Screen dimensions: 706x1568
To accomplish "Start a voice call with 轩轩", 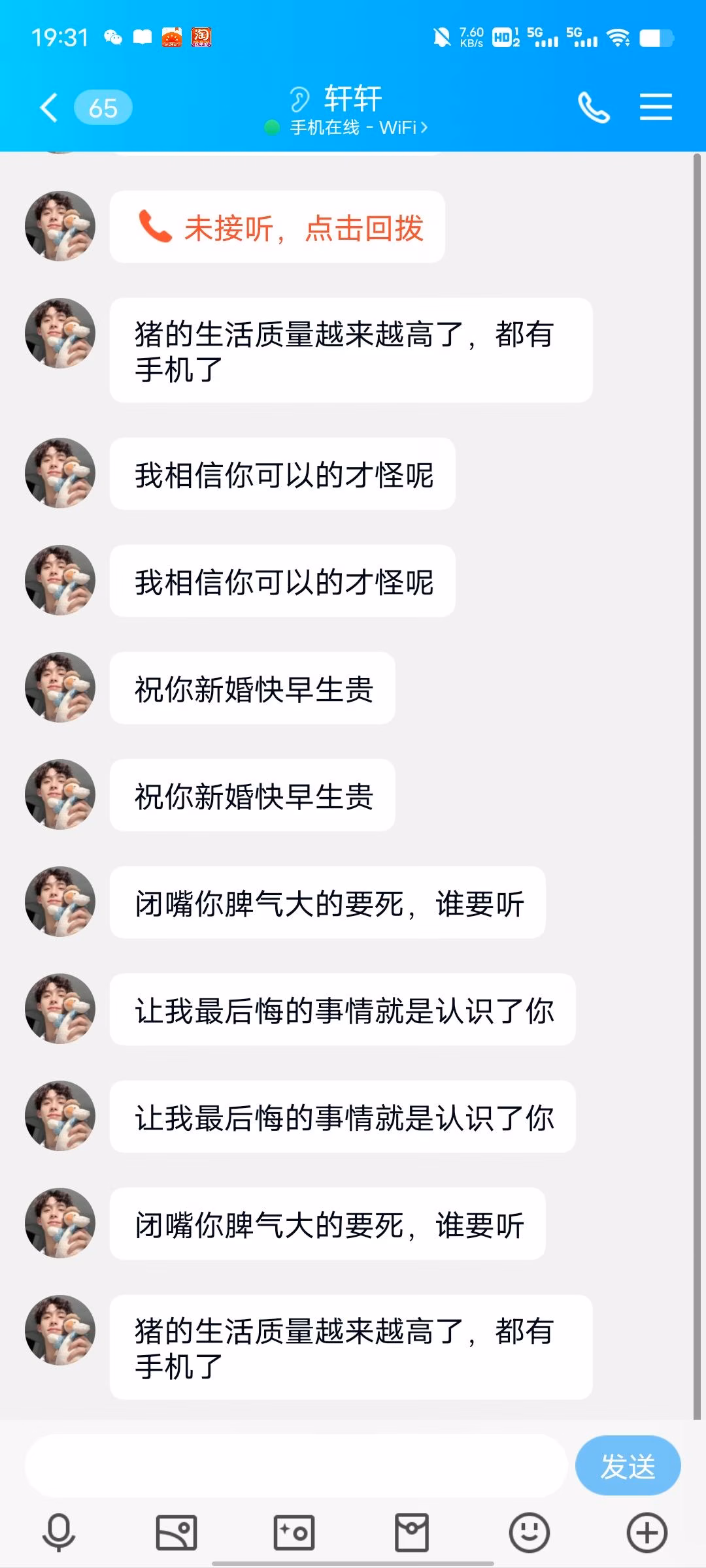I will (594, 108).
